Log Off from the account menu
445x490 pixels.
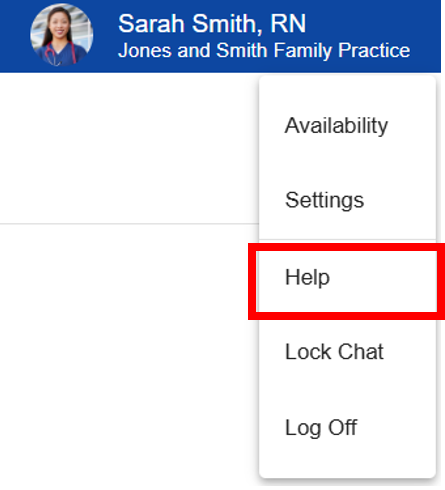pos(347,428)
